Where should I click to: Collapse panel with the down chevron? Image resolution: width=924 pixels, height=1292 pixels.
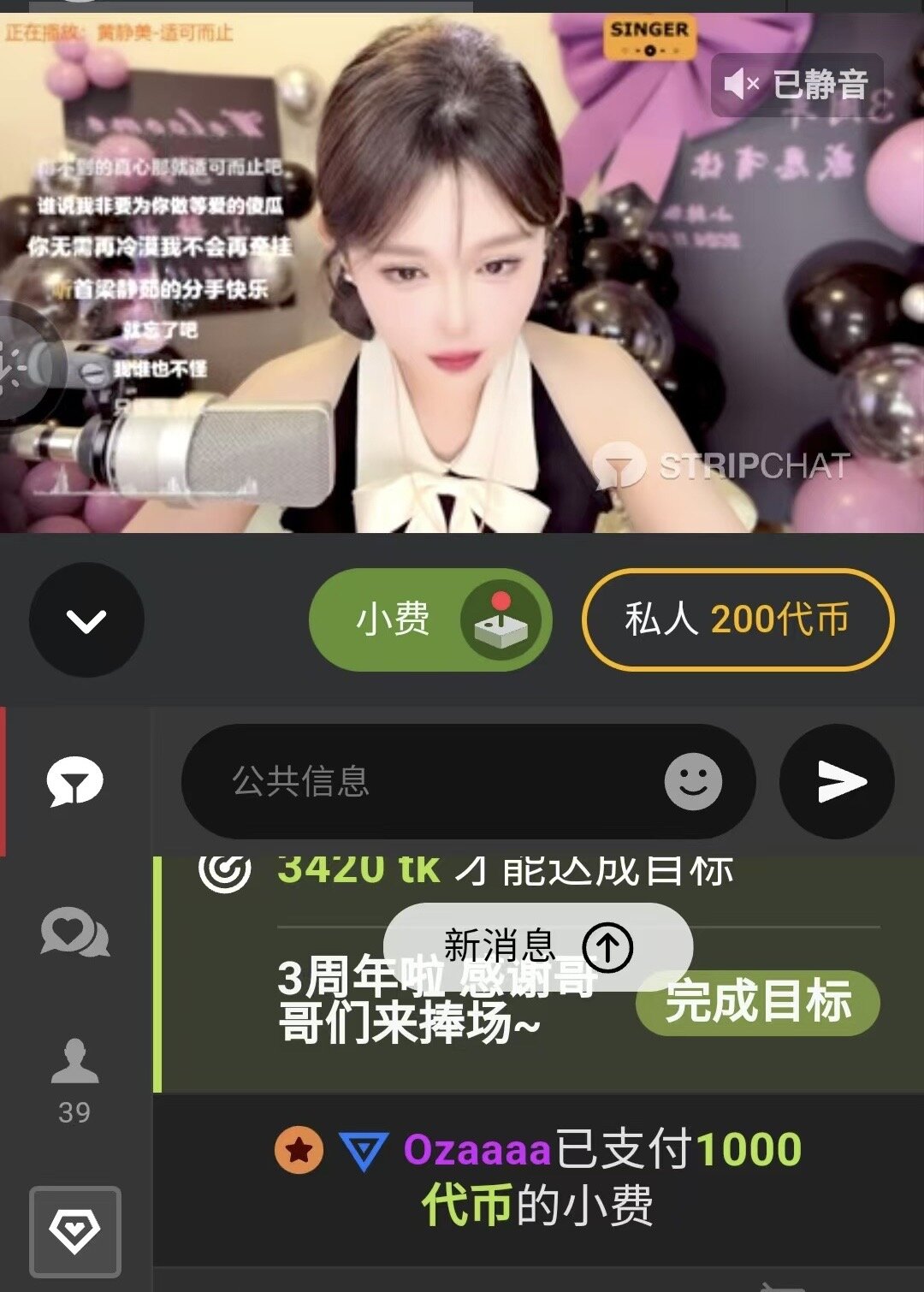click(x=86, y=619)
